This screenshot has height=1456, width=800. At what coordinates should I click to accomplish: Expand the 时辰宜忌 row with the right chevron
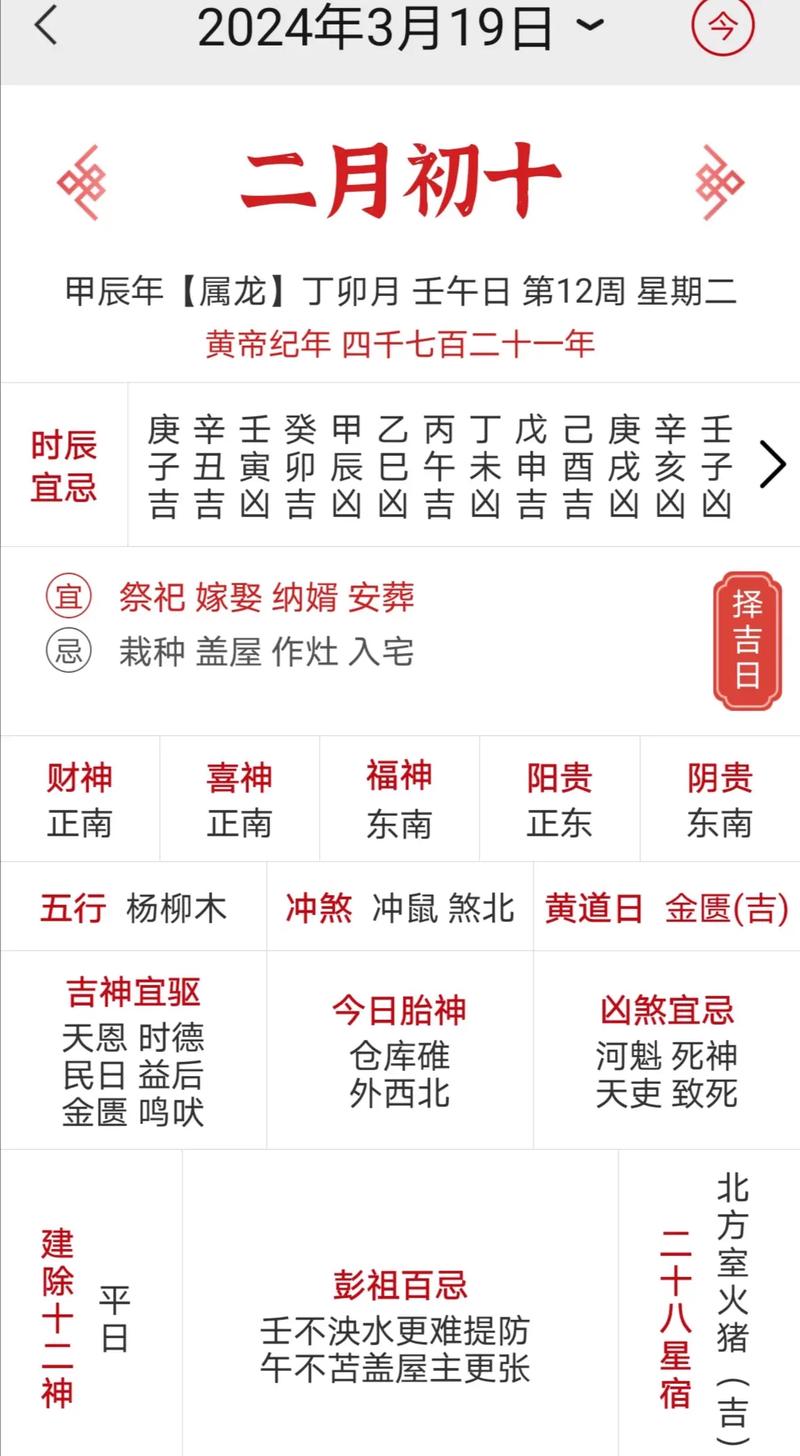772,465
